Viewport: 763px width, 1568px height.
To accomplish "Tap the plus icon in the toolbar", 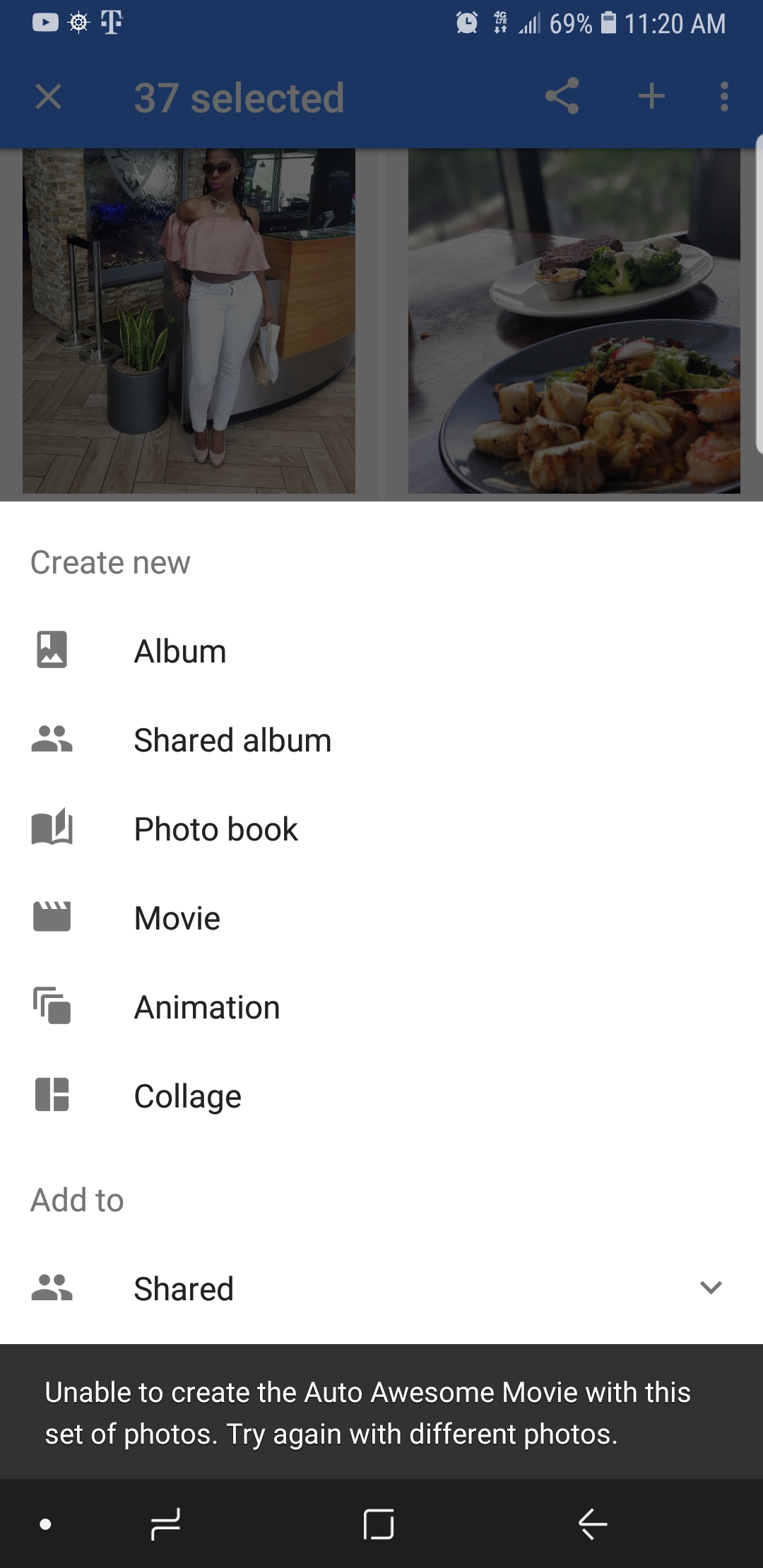I will coord(651,97).
